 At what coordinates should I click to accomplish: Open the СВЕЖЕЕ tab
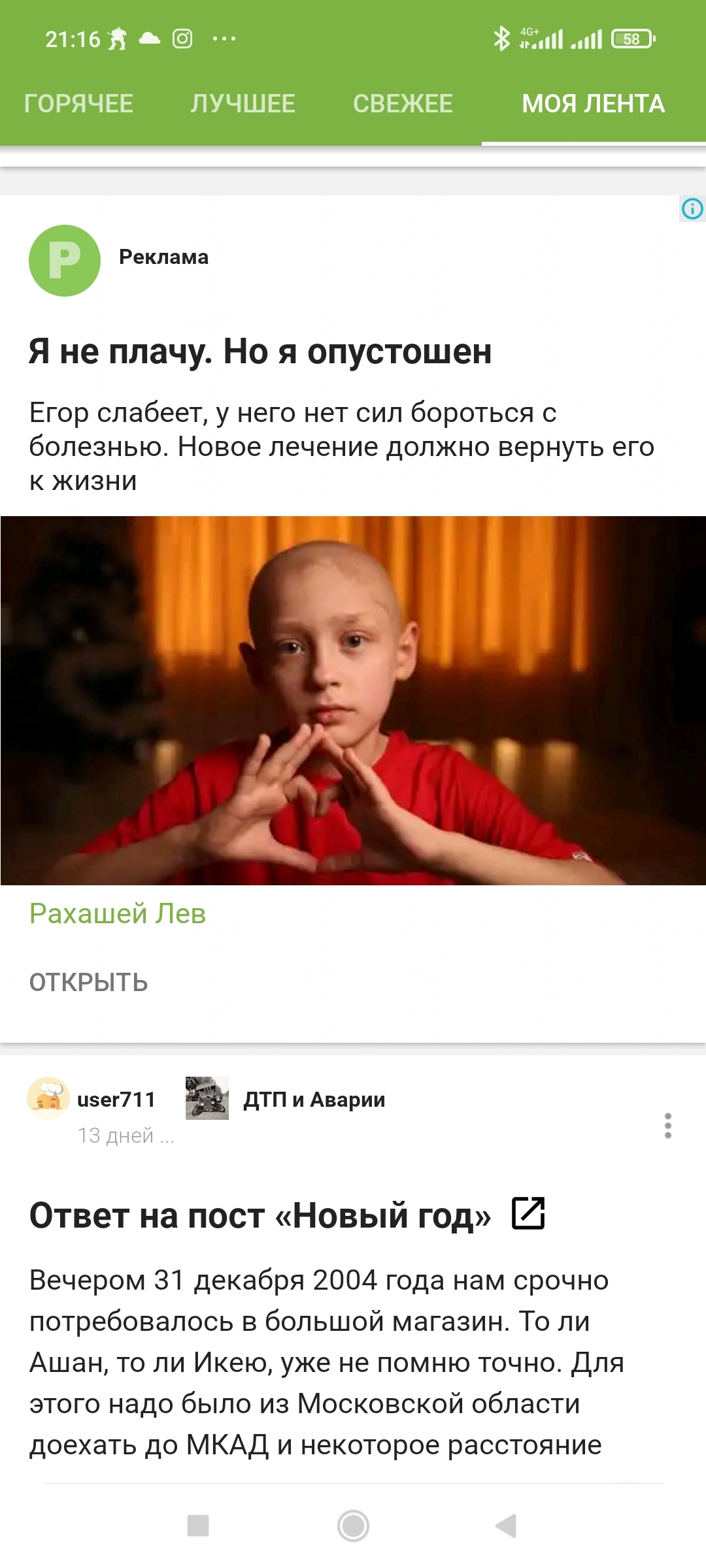pos(403,104)
